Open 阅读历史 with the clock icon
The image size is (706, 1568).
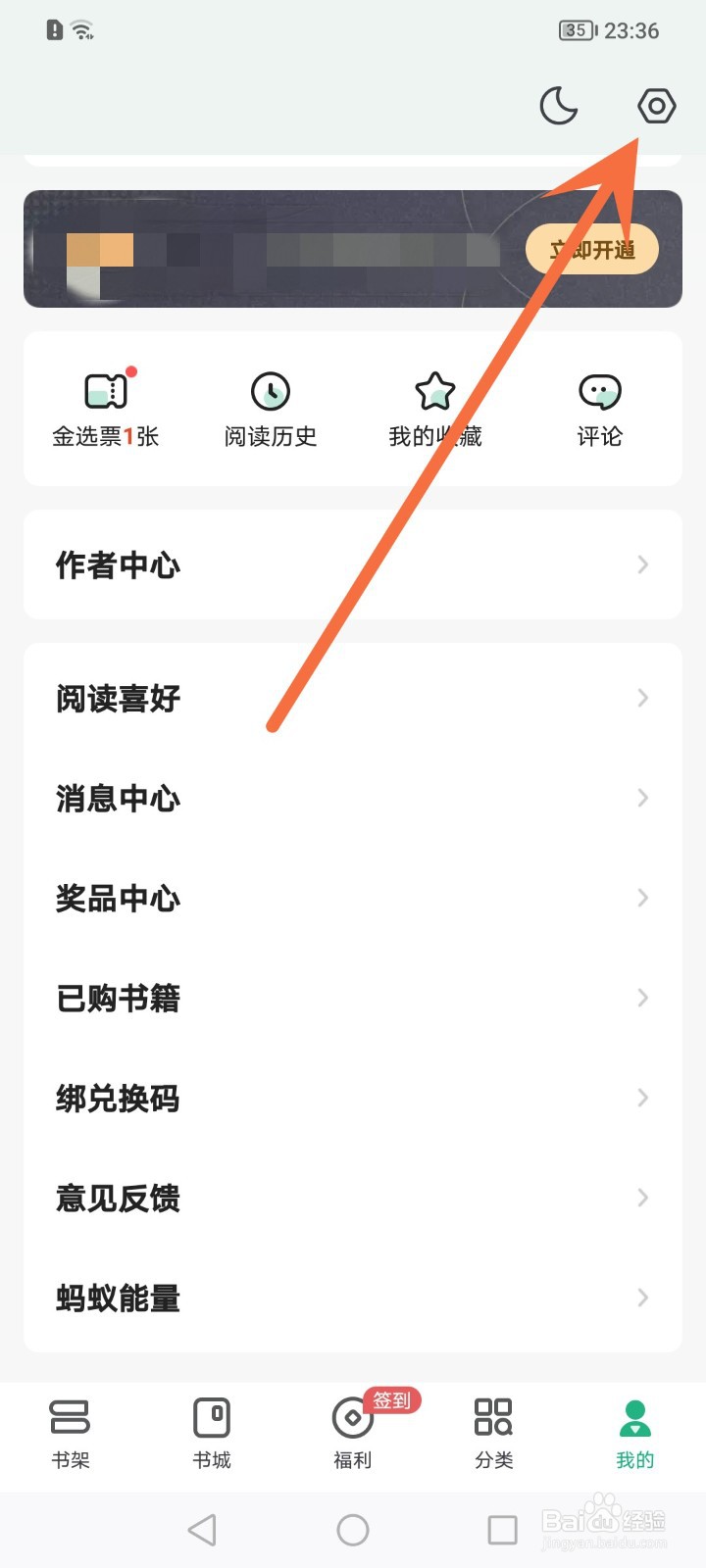(271, 390)
